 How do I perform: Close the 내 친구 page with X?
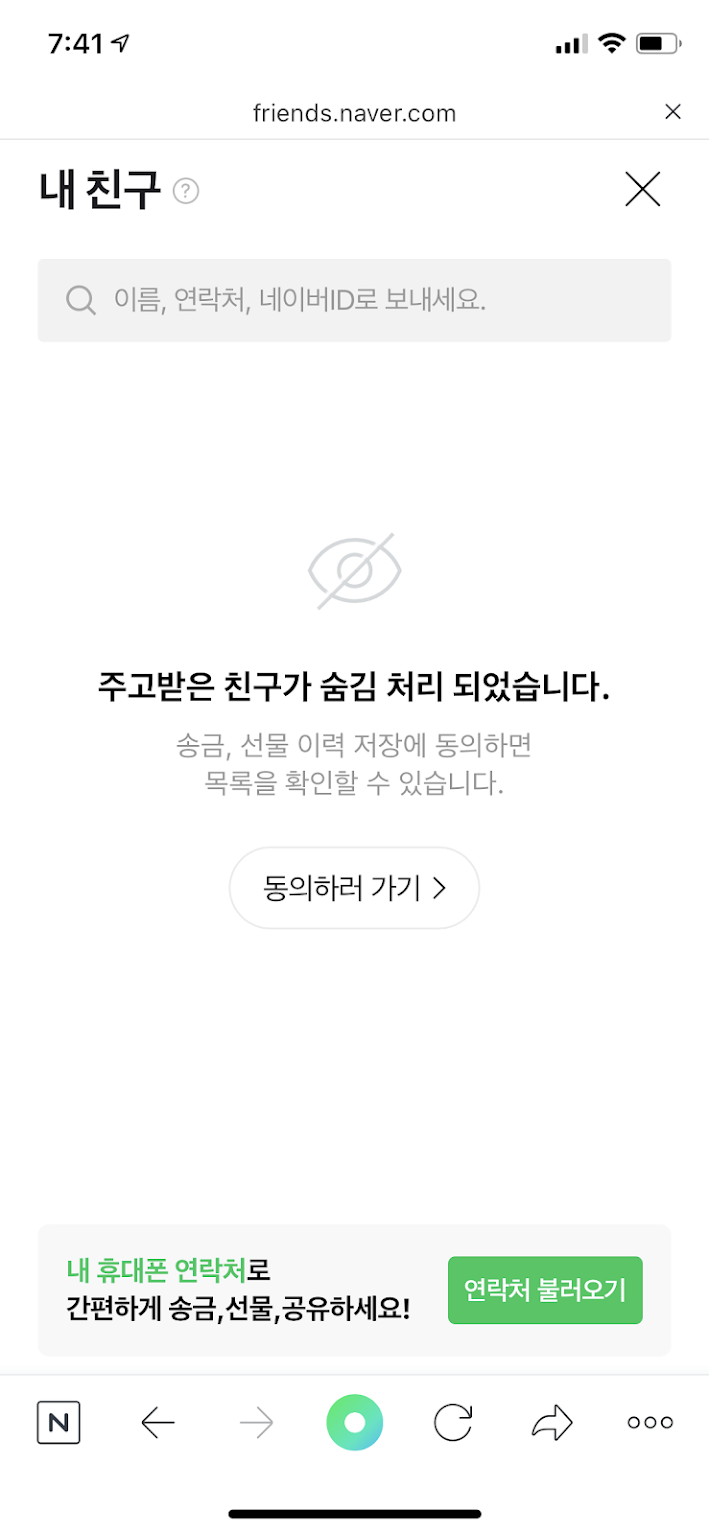[x=642, y=189]
